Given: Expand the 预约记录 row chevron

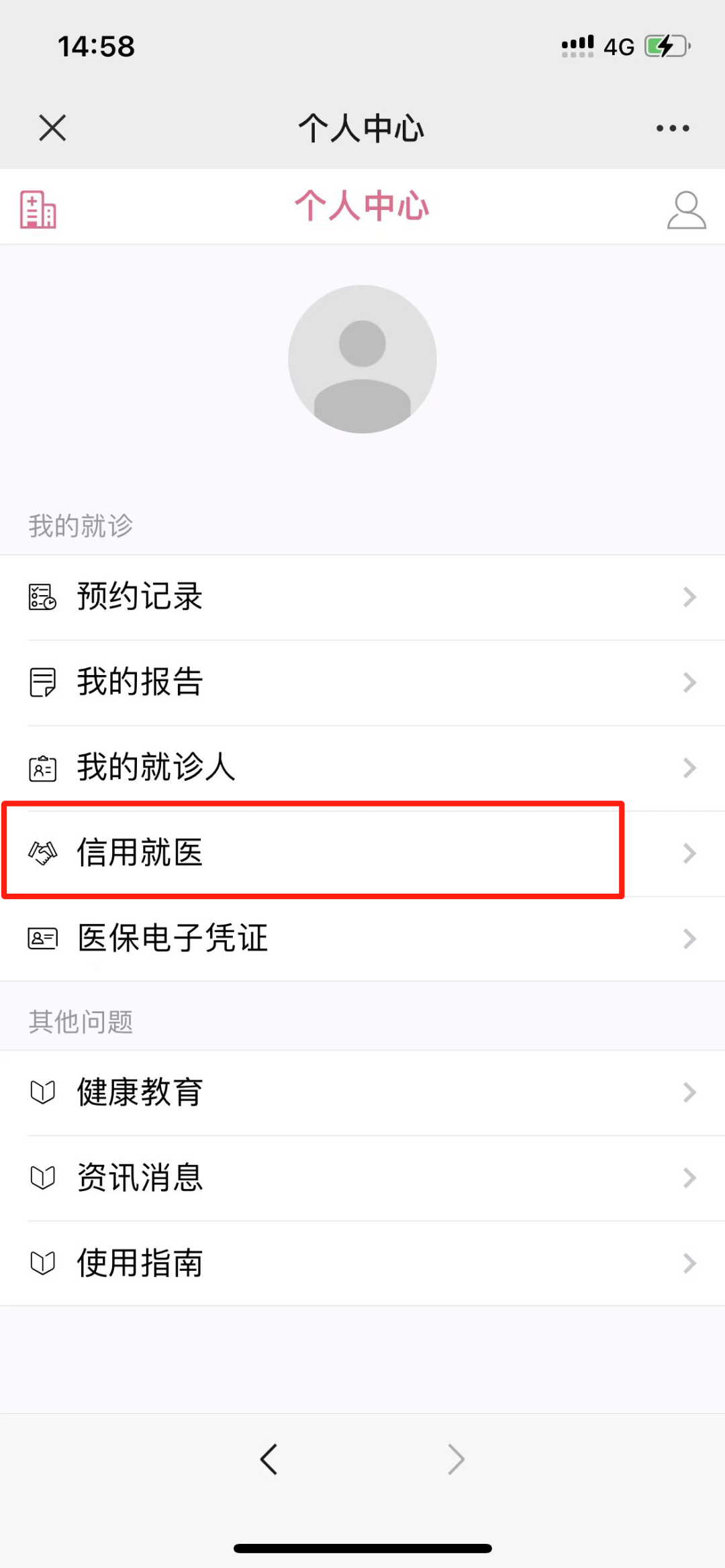Looking at the screenshot, I should [689, 597].
